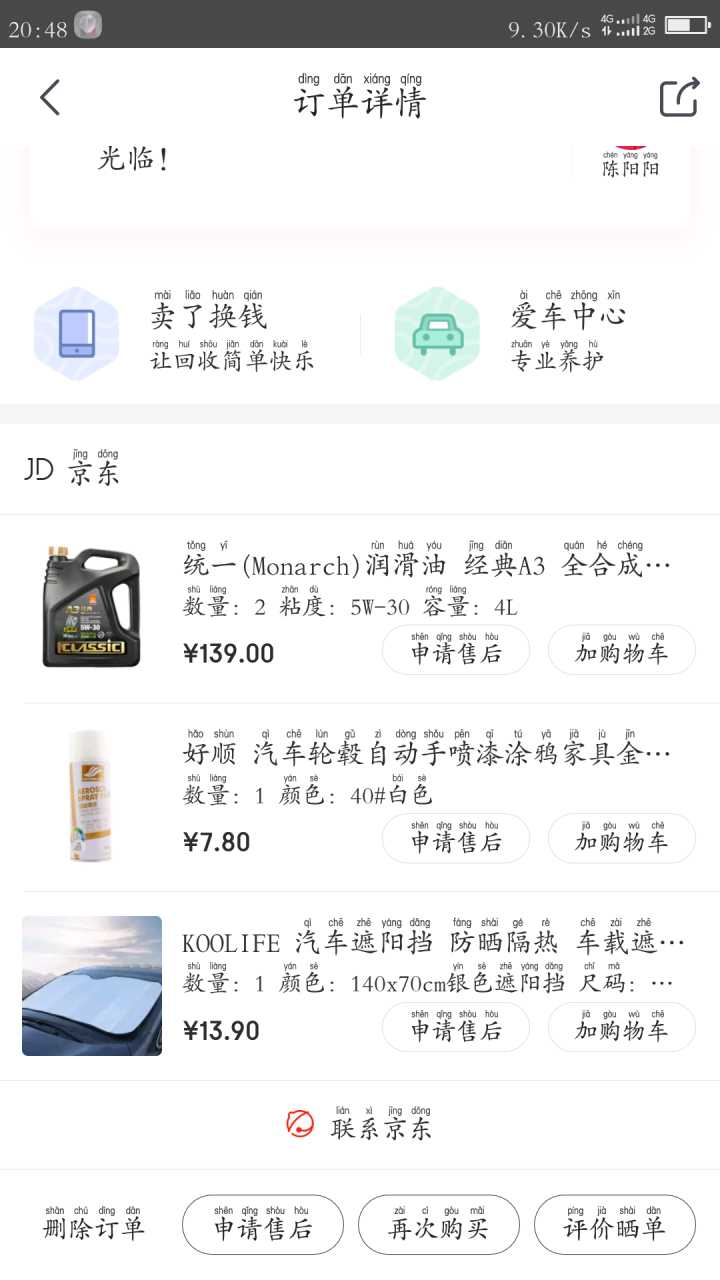The image size is (720, 1280).
Task: Share this order details page
Action: [678, 98]
